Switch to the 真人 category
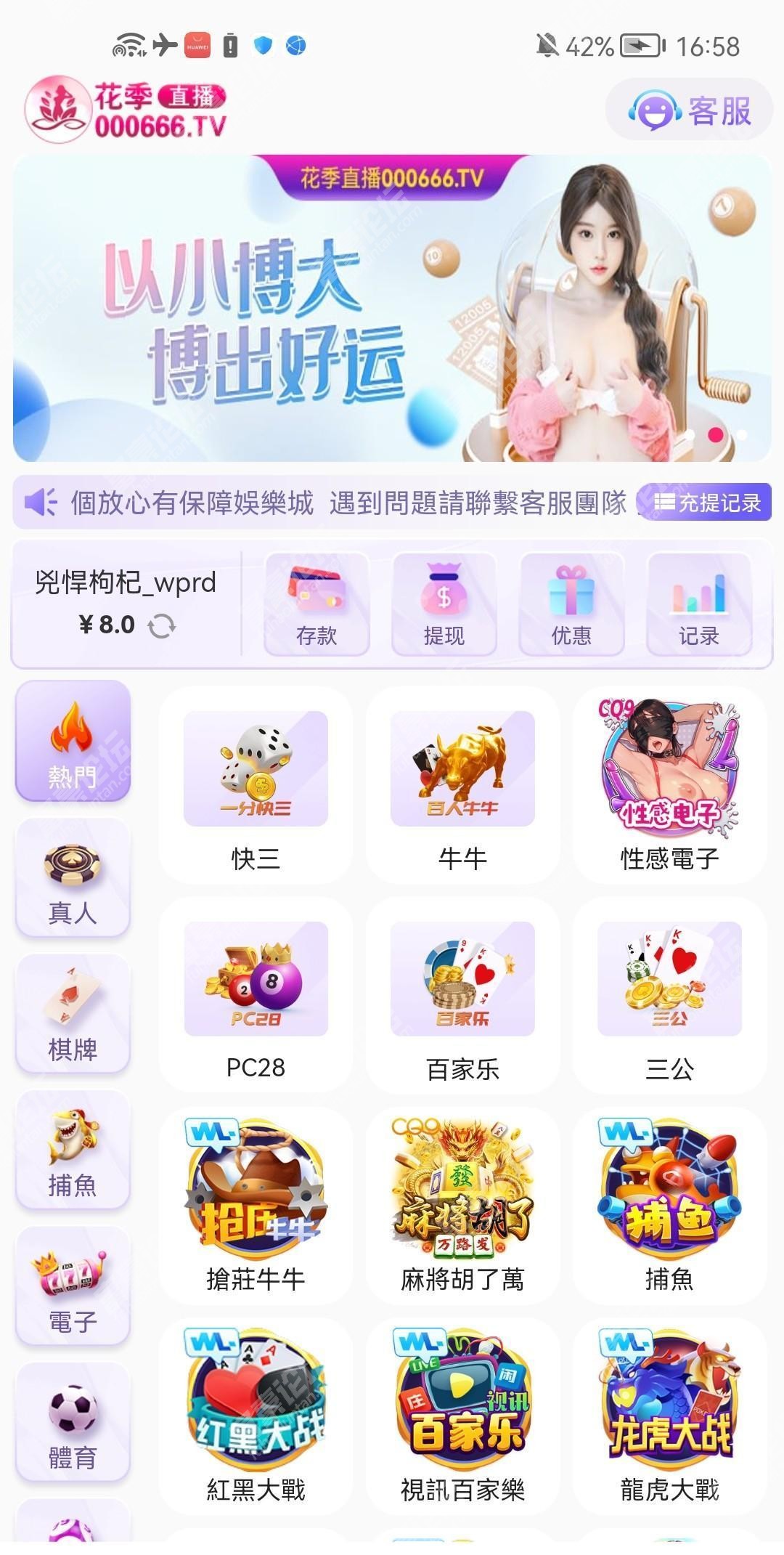This screenshot has height=1555, width=784. (73, 877)
